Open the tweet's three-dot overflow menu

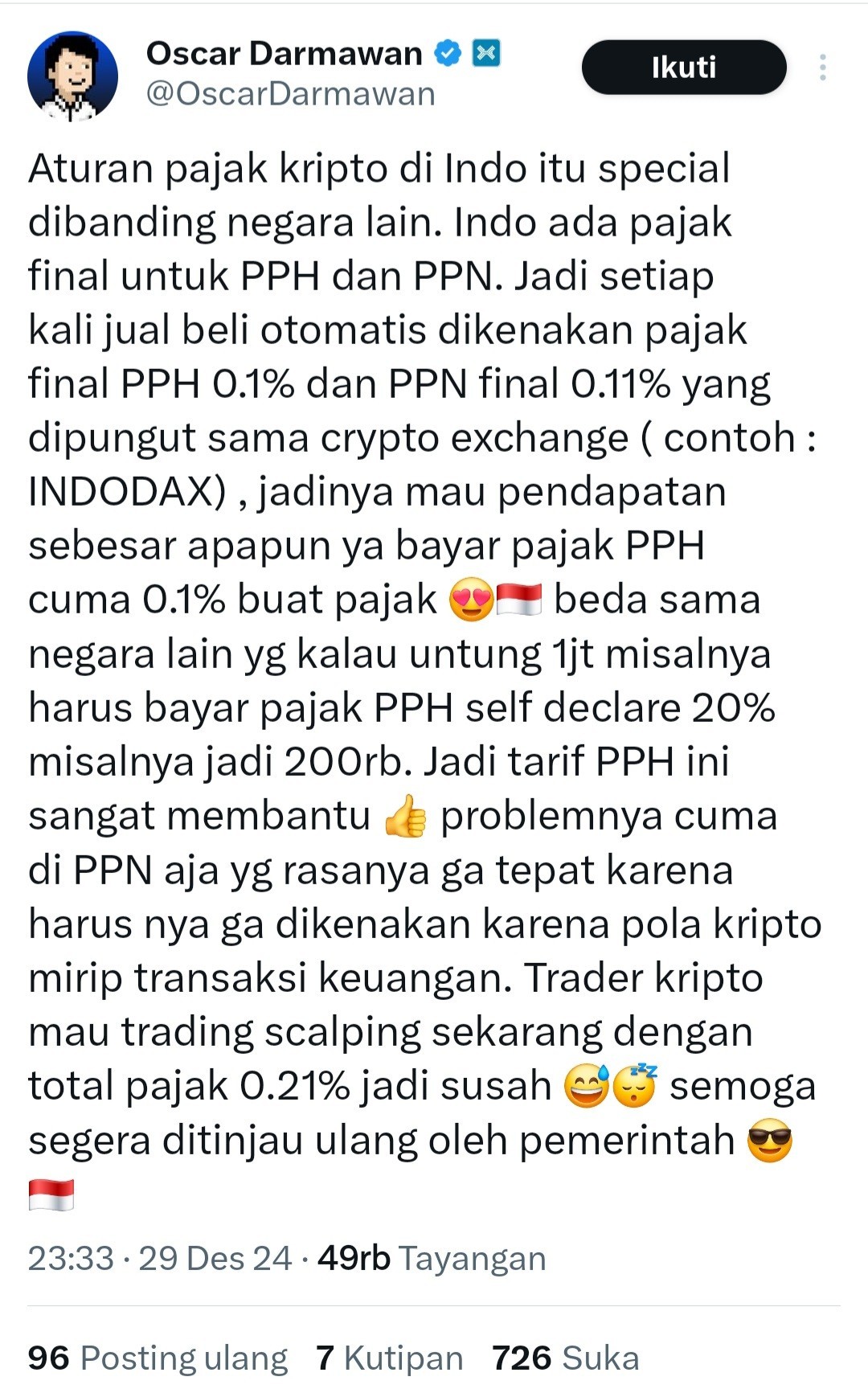coord(822,68)
